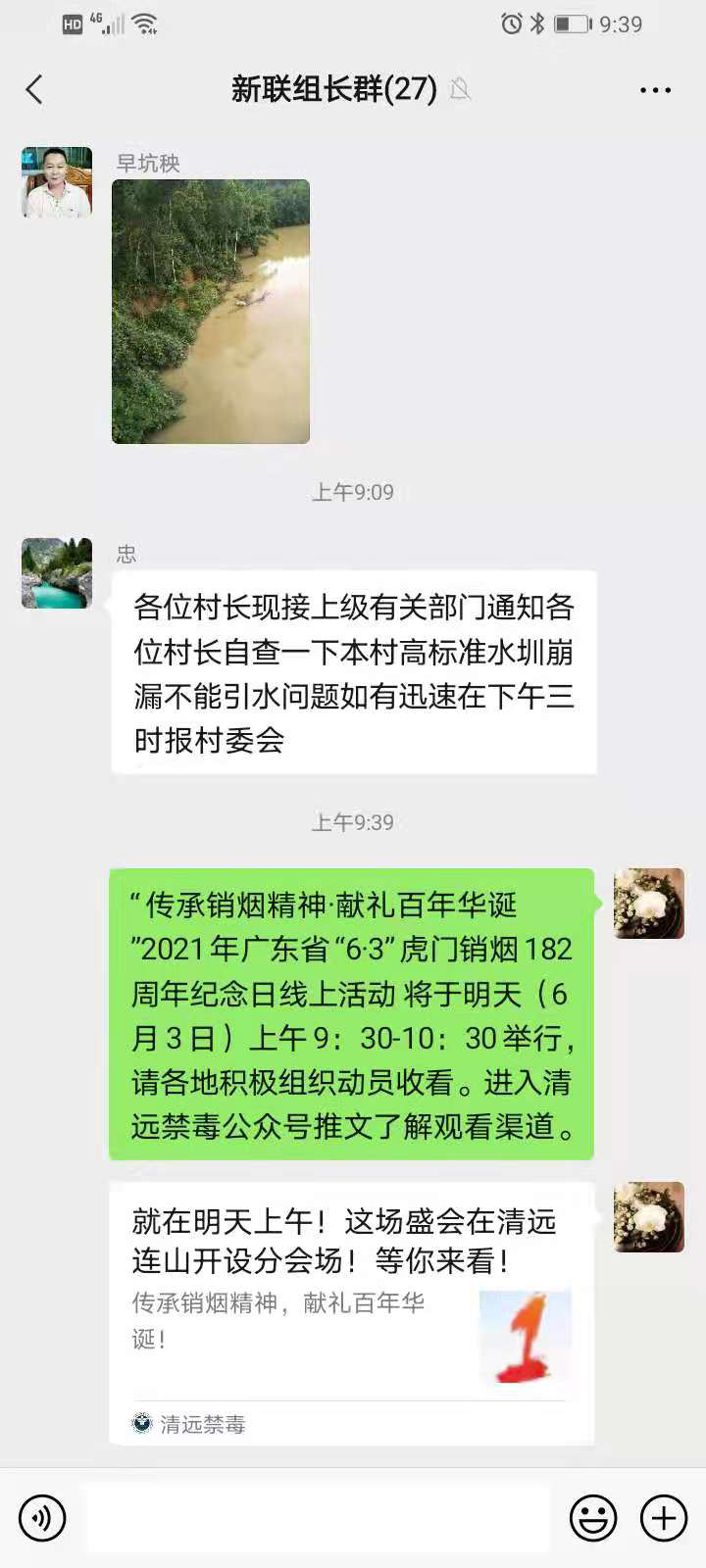
Task: Switch to voice message input
Action: point(42,1518)
